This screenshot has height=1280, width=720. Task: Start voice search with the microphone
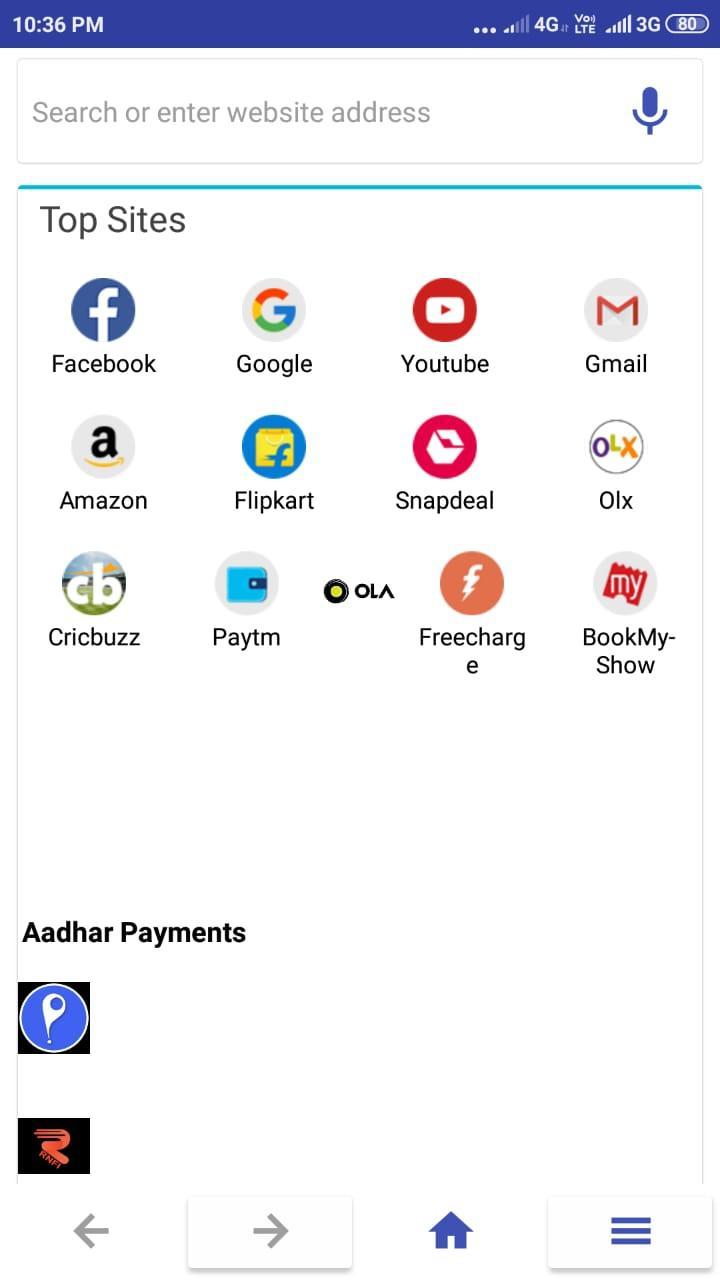pyautogui.click(x=649, y=111)
